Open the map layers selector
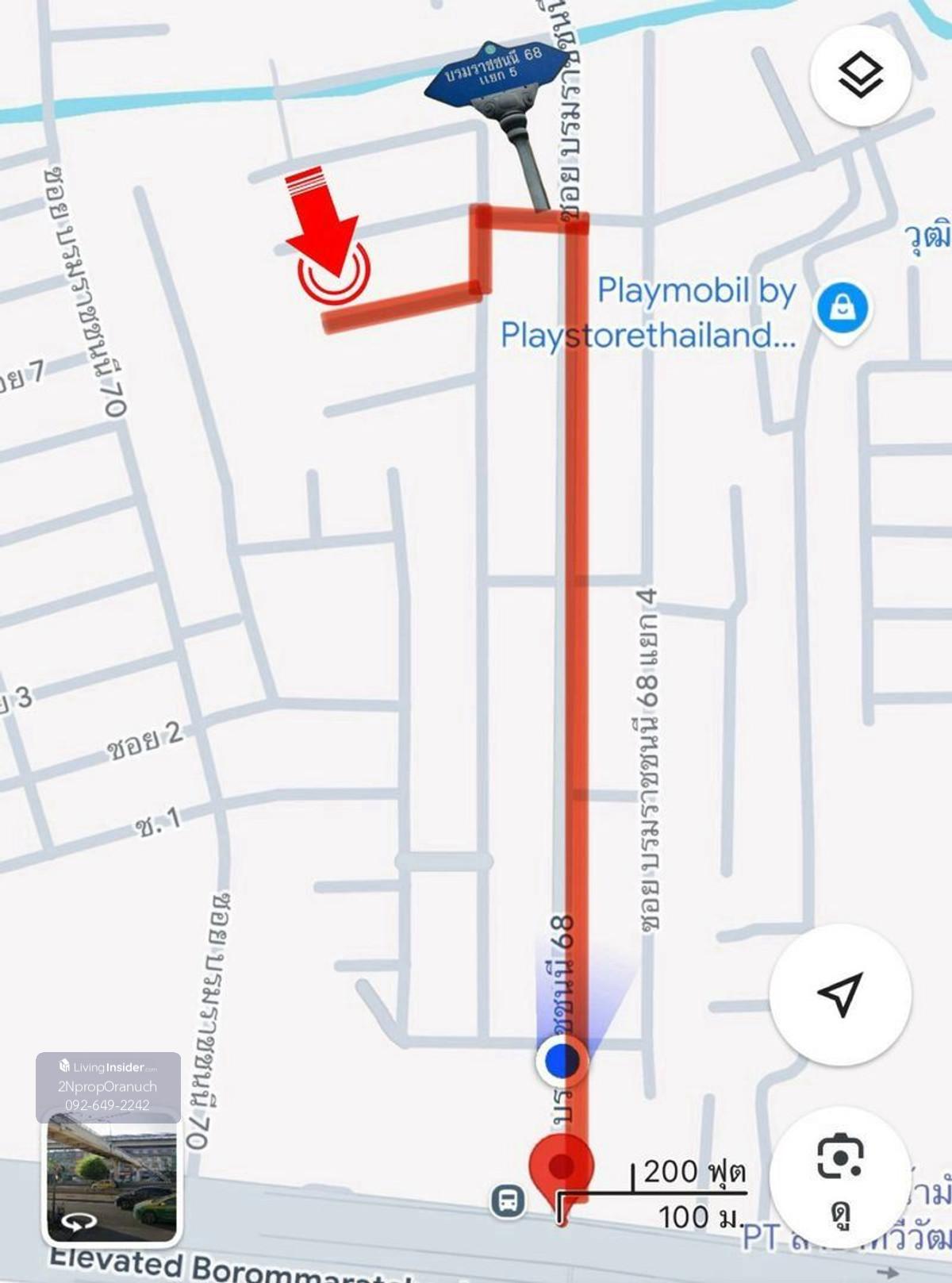 pyautogui.click(x=860, y=75)
